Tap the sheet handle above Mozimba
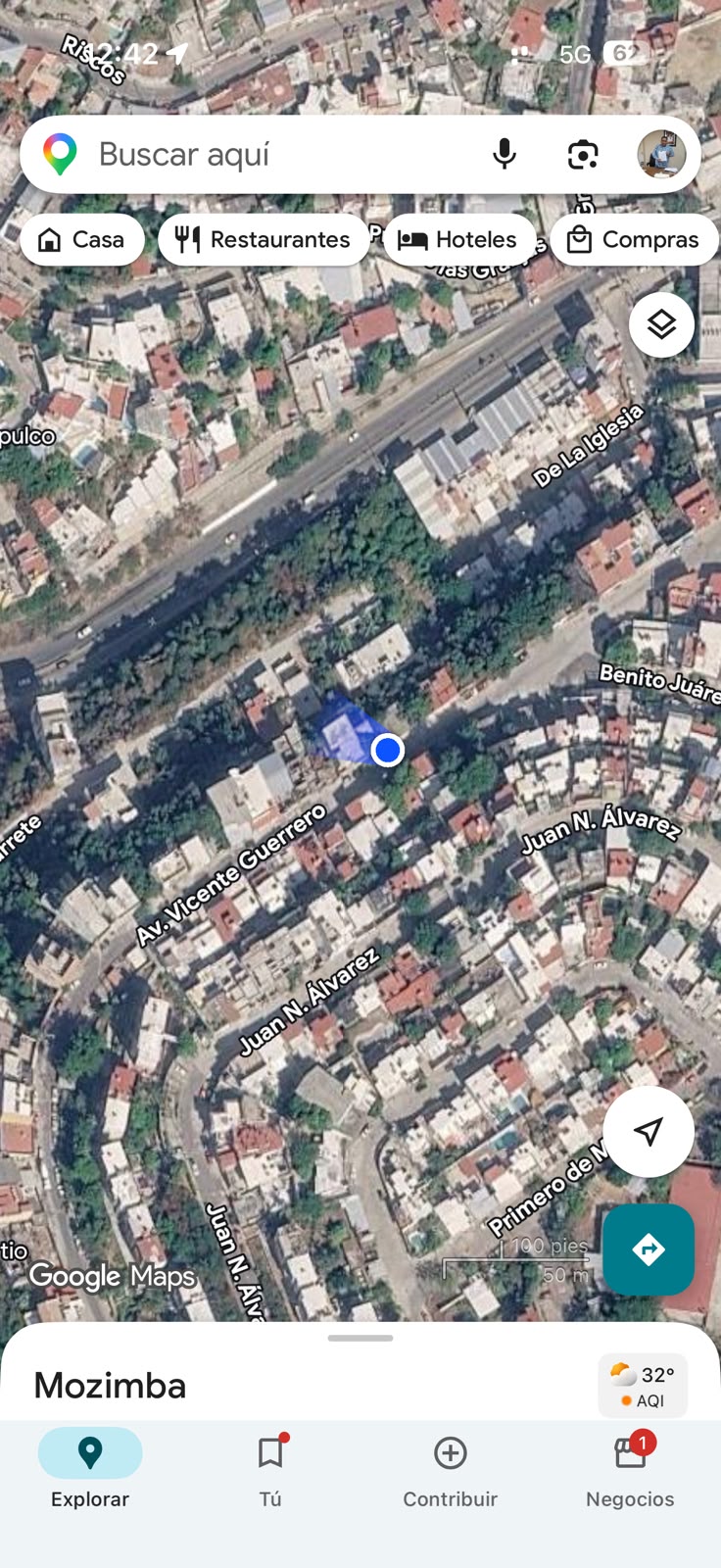 (x=360, y=1338)
